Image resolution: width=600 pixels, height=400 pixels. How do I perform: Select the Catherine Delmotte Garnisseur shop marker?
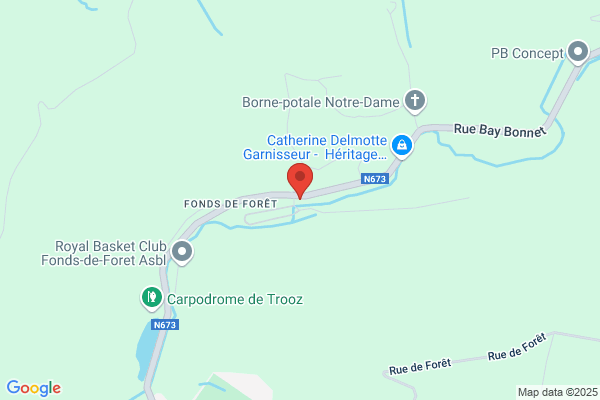[x=402, y=146]
